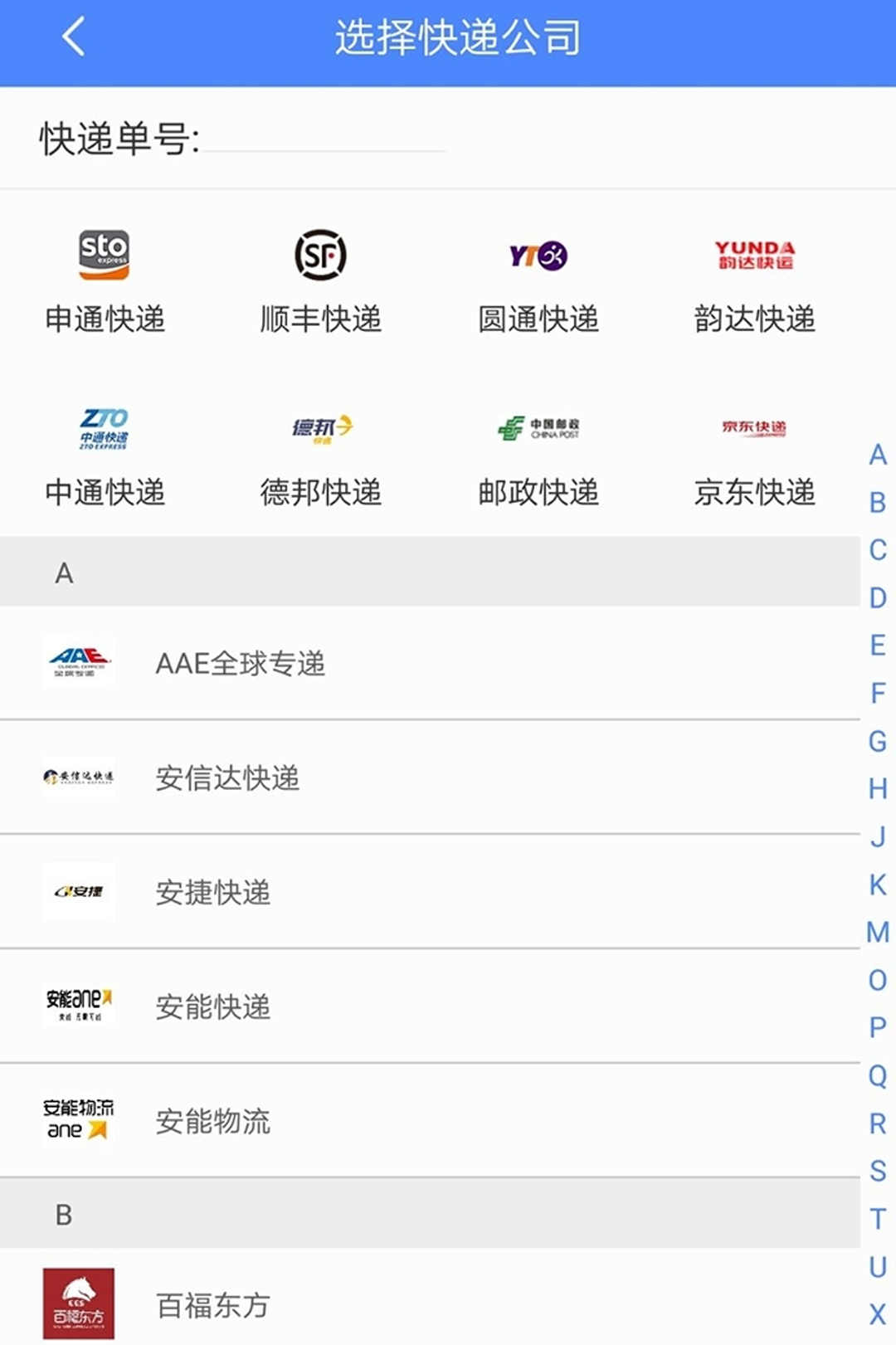The width and height of the screenshot is (896, 1345).
Task: Select AAE全球专递 from the list
Action: (x=241, y=663)
